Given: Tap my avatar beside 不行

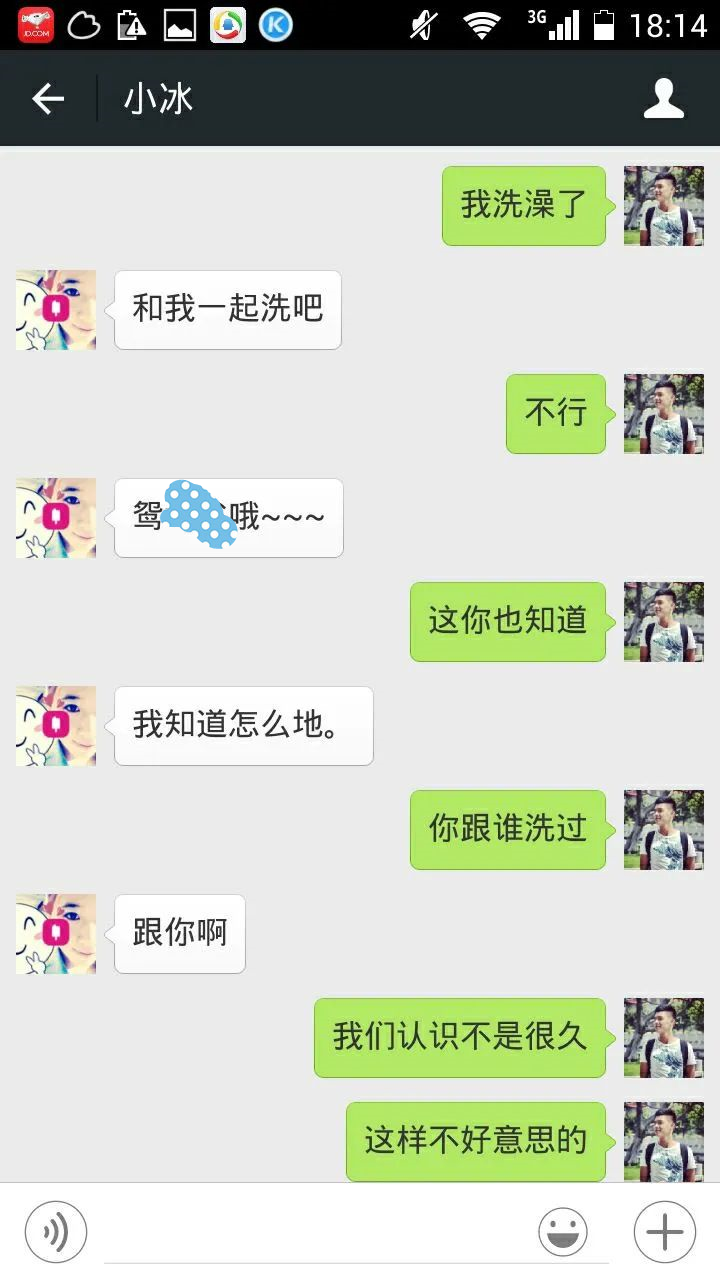Looking at the screenshot, I should pos(664,414).
